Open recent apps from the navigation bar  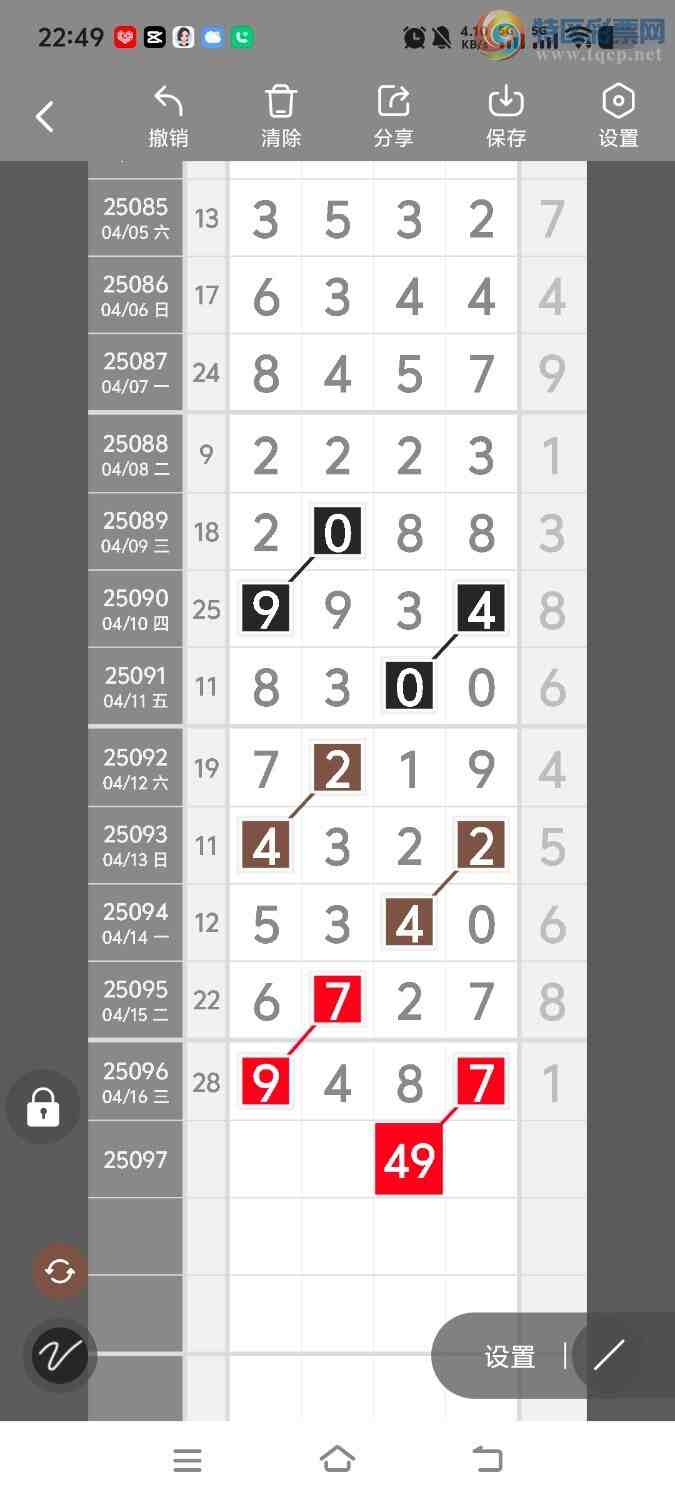(187, 1460)
